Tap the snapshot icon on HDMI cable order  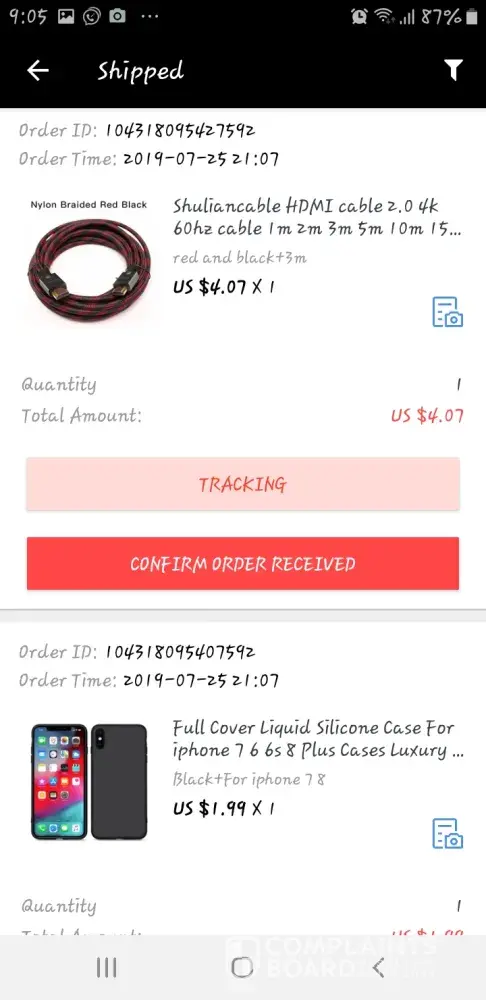tap(448, 312)
